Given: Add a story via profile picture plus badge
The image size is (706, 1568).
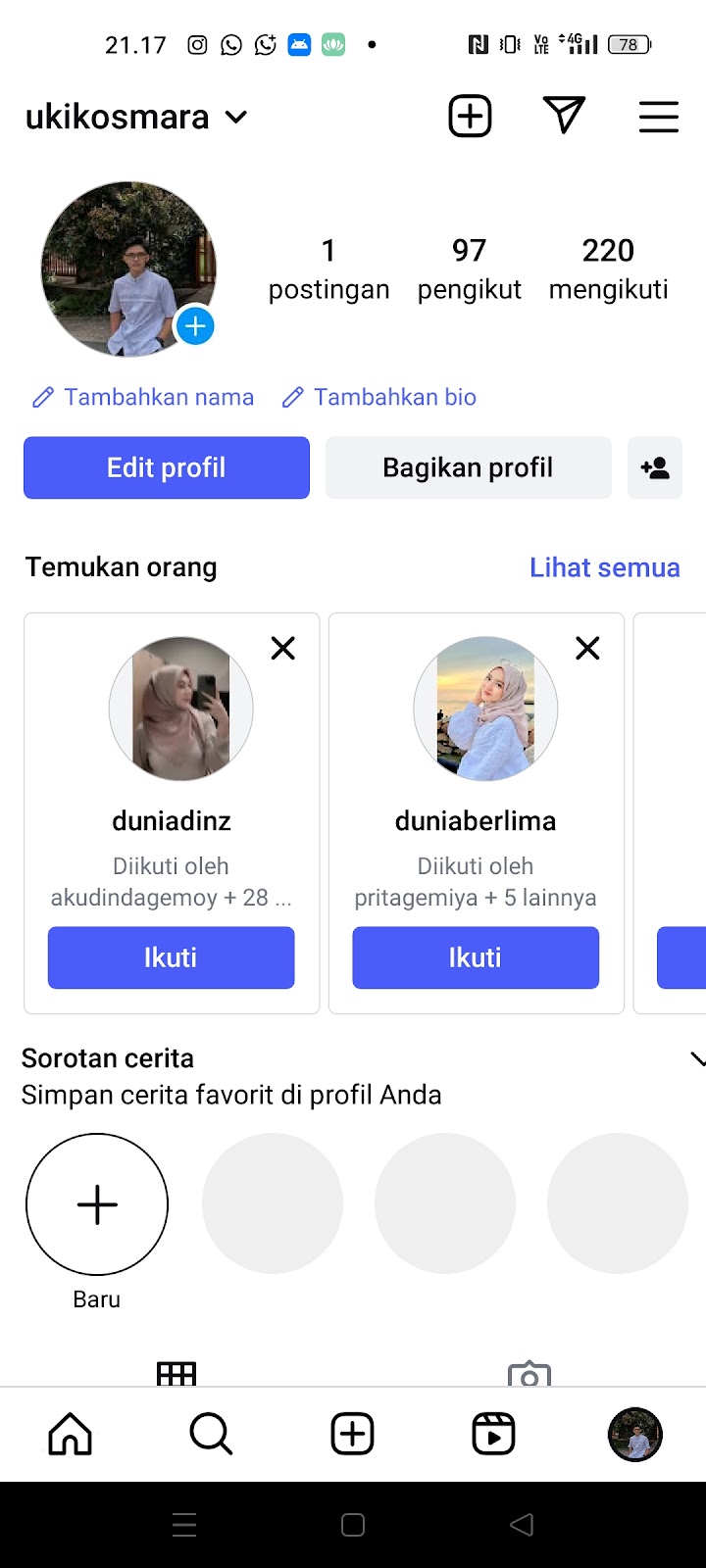Looking at the screenshot, I should click(x=195, y=326).
